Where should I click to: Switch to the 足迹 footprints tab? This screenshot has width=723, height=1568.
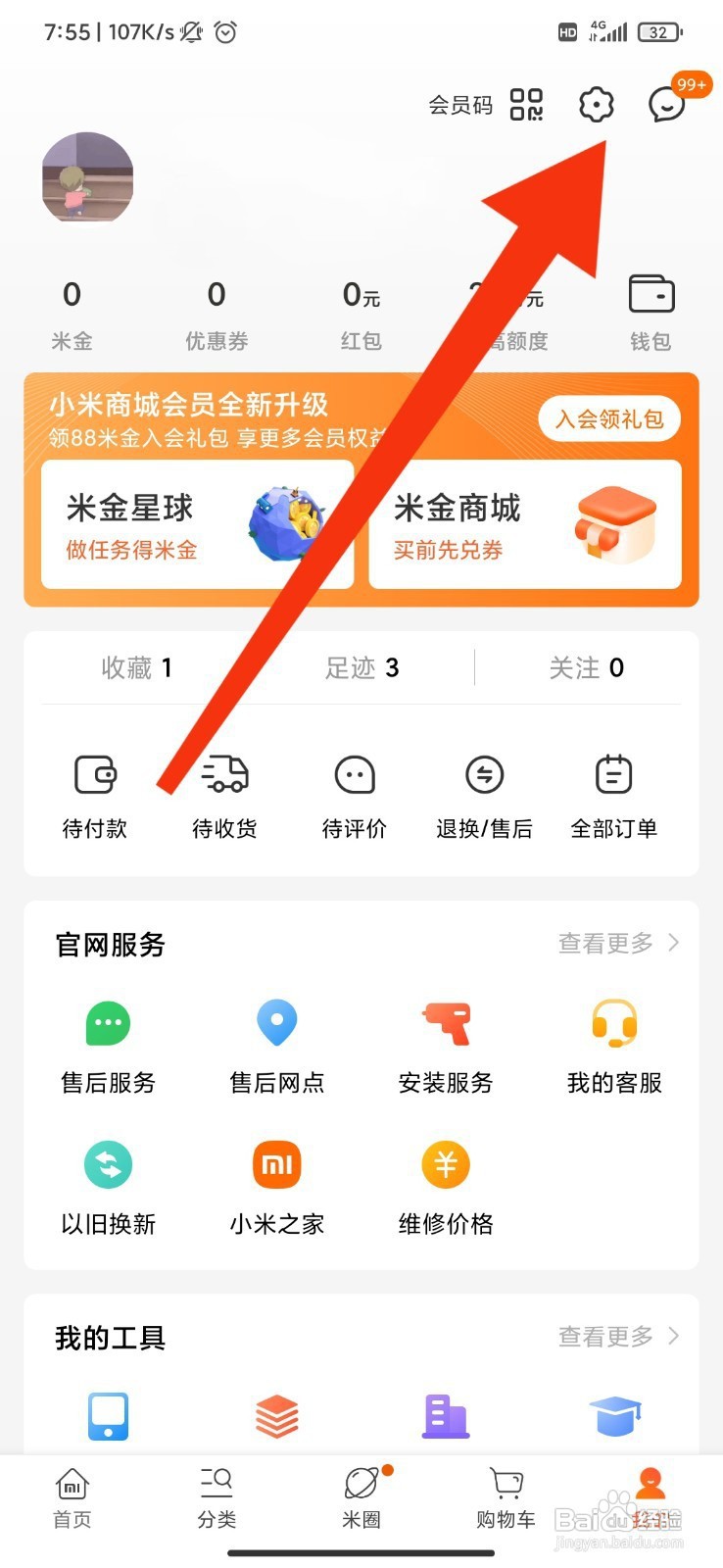[x=363, y=667]
